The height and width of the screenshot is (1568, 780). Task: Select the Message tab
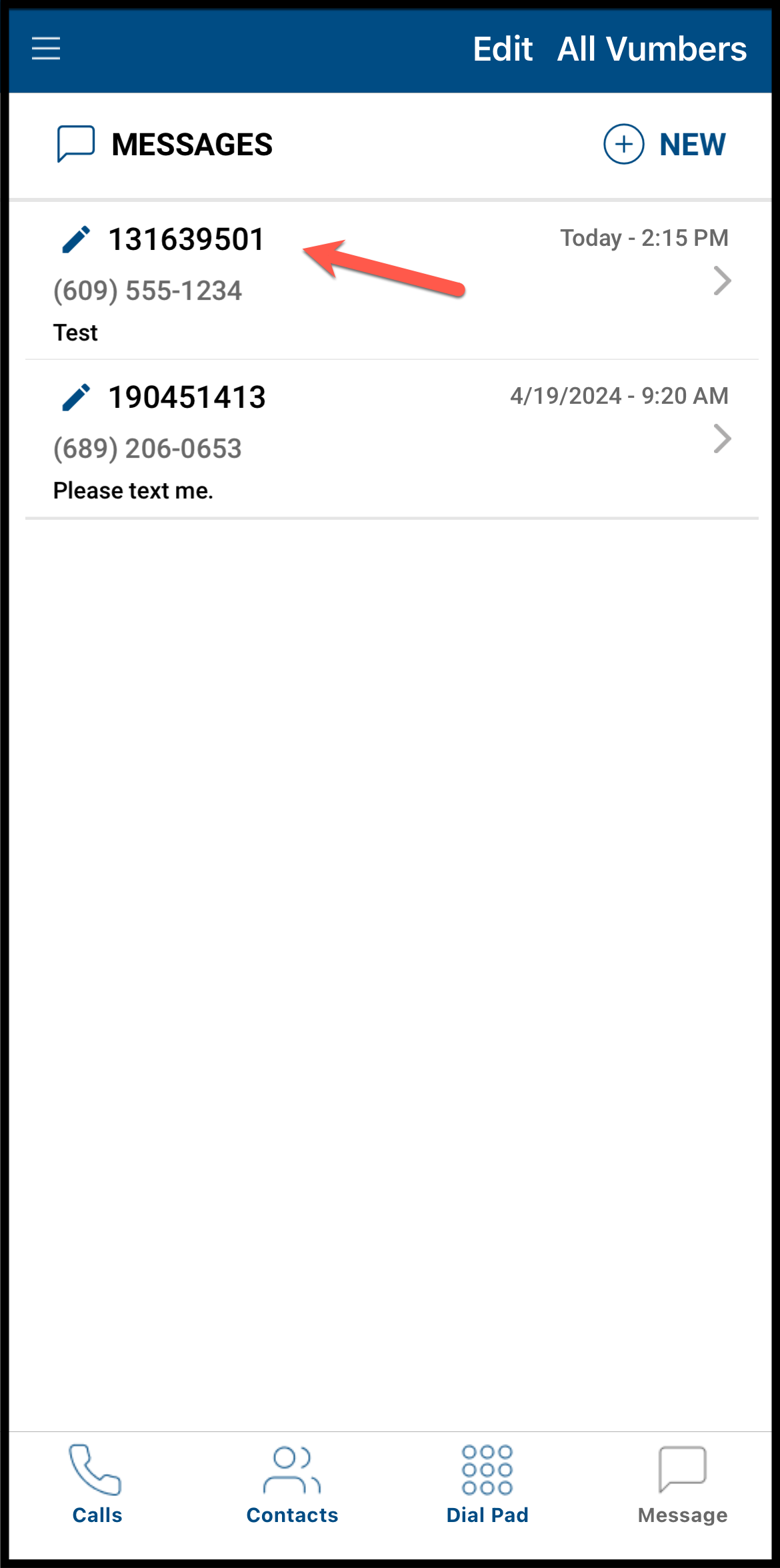(682, 1485)
